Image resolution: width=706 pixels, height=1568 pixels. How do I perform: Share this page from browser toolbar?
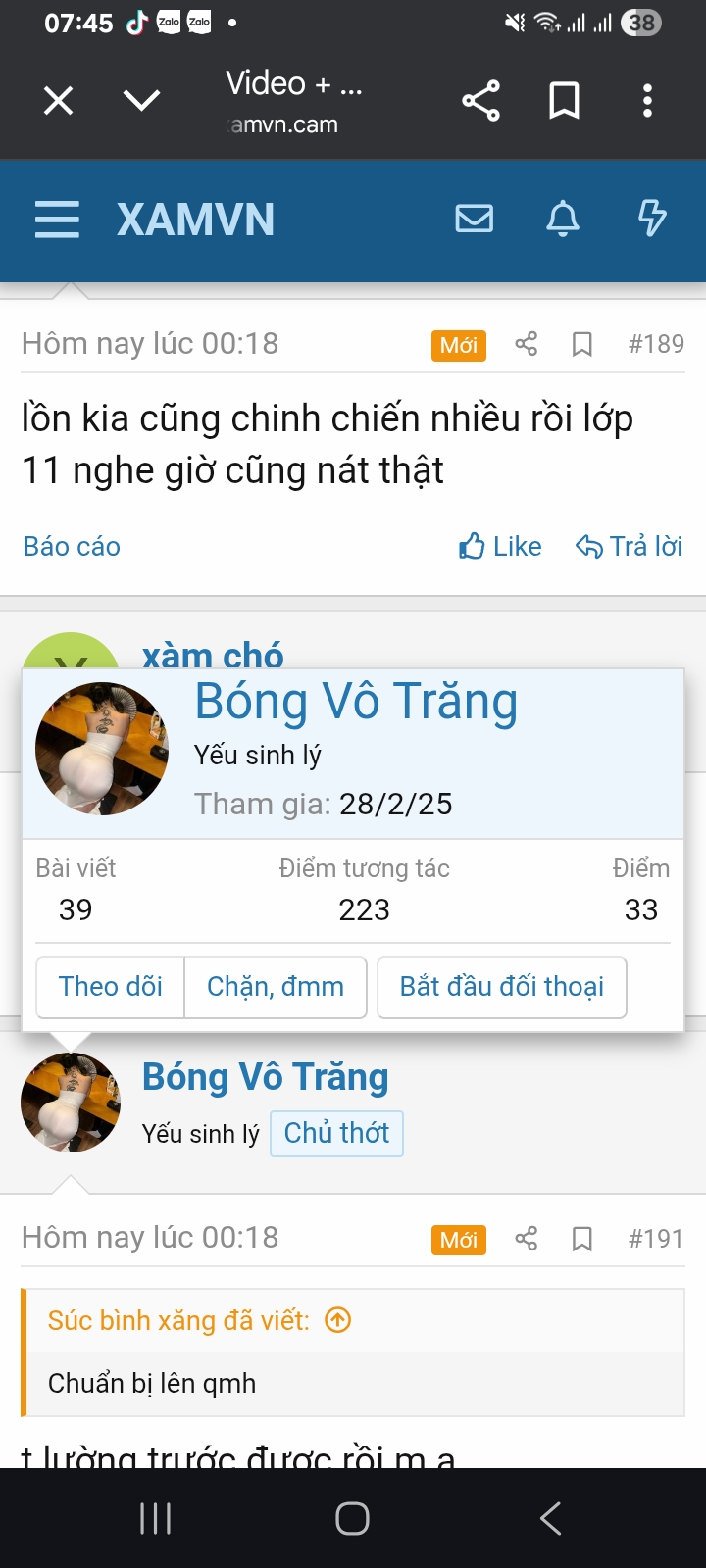pyautogui.click(x=480, y=100)
